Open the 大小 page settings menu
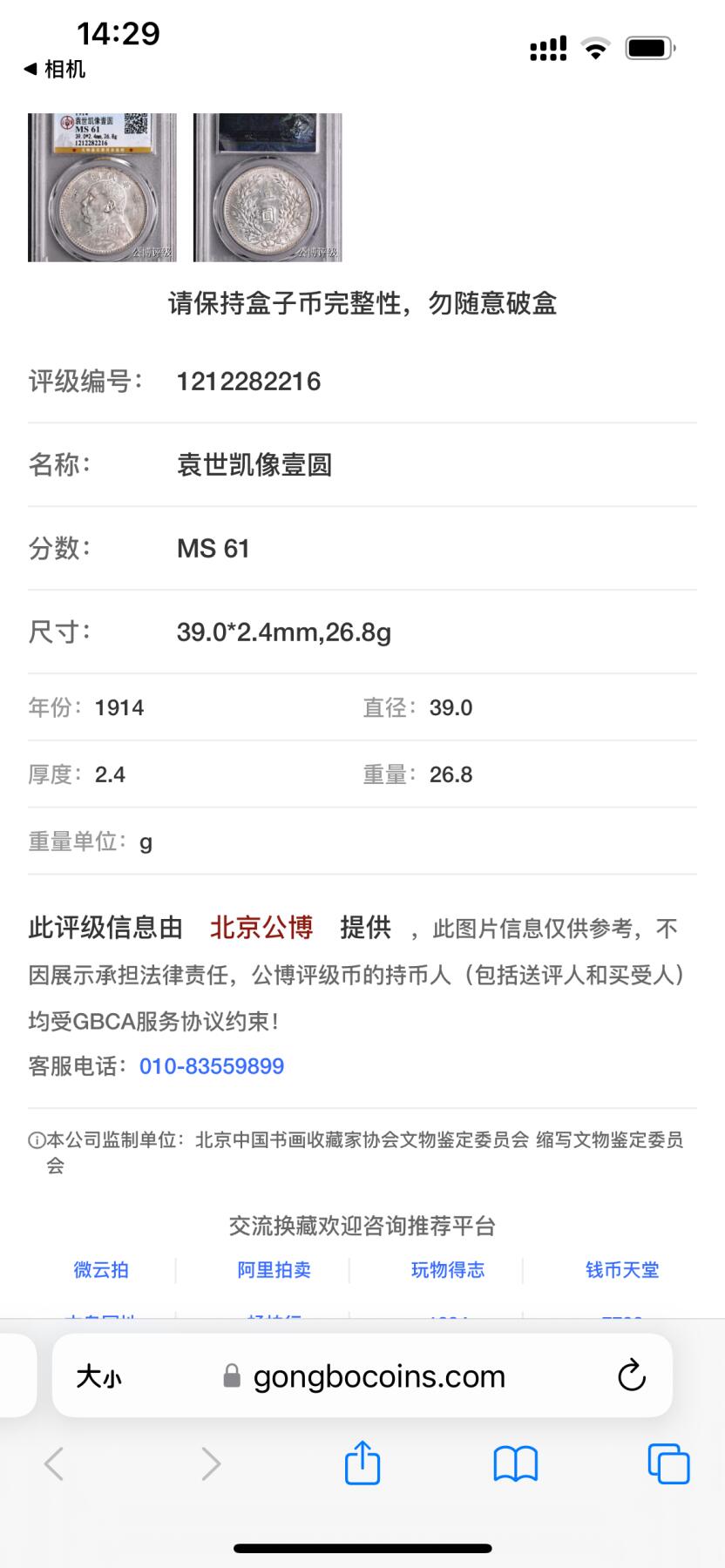Image resolution: width=725 pixels, height=1568 pixels. point(99,1377)
